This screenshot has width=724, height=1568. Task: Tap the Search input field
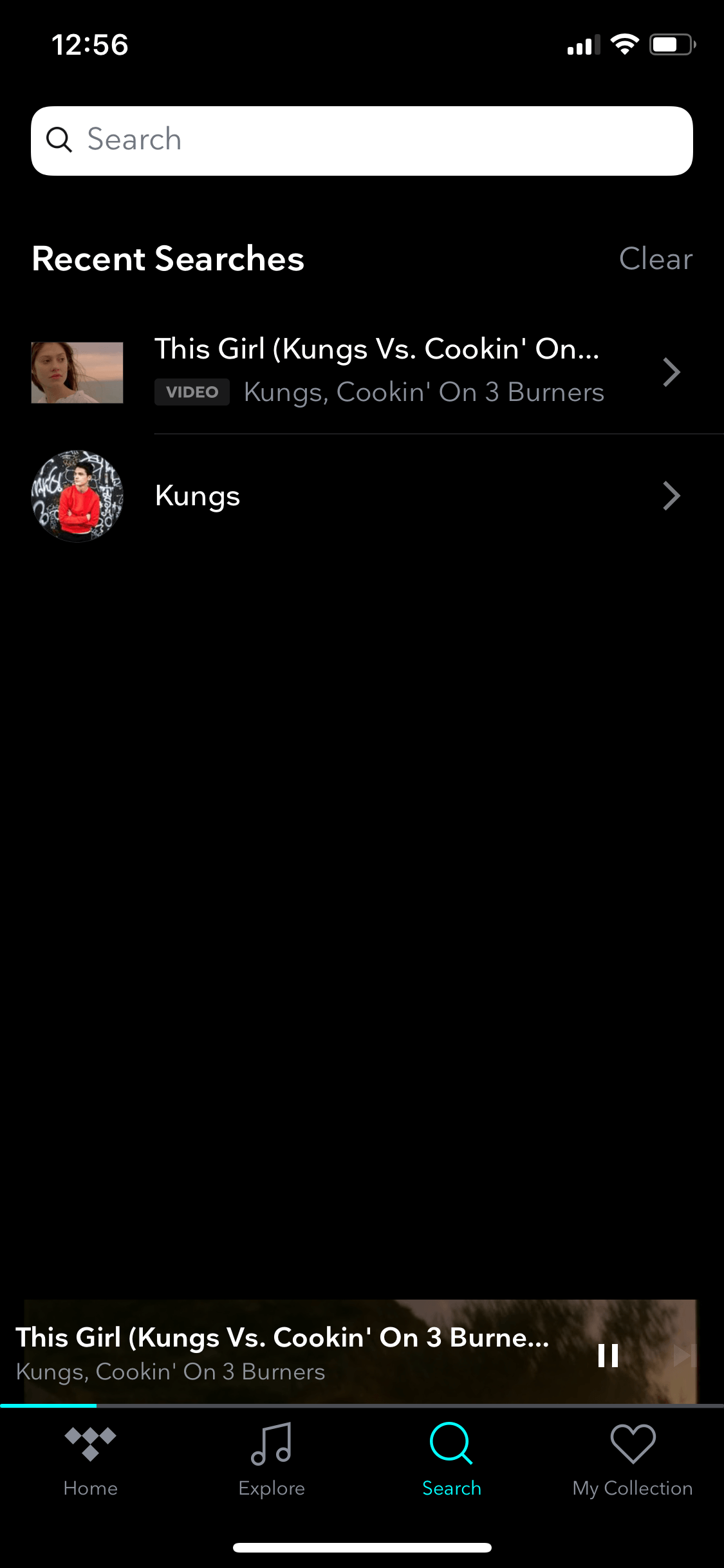(x=362, y=141)
